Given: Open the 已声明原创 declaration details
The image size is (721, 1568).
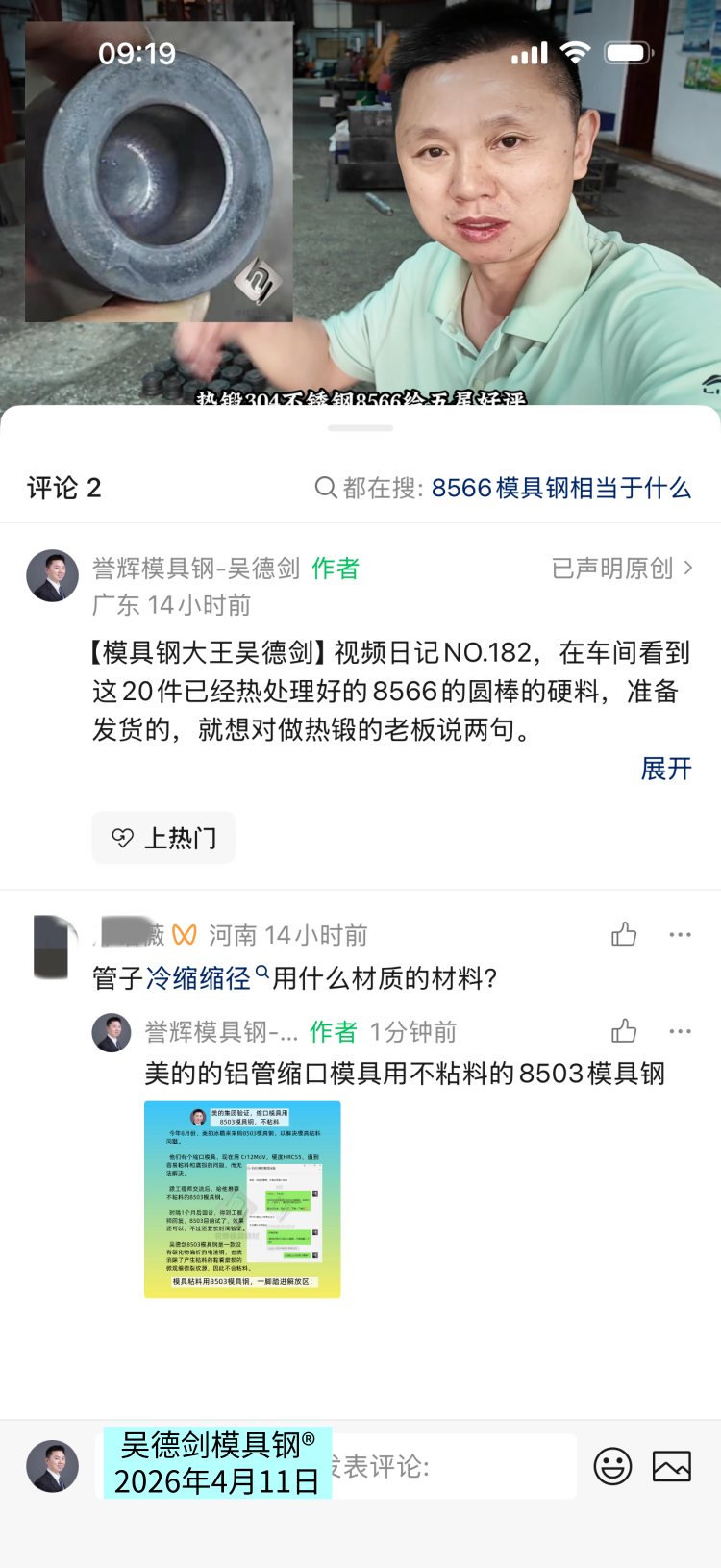Looking at the screenshot, I should click(621, 569).
